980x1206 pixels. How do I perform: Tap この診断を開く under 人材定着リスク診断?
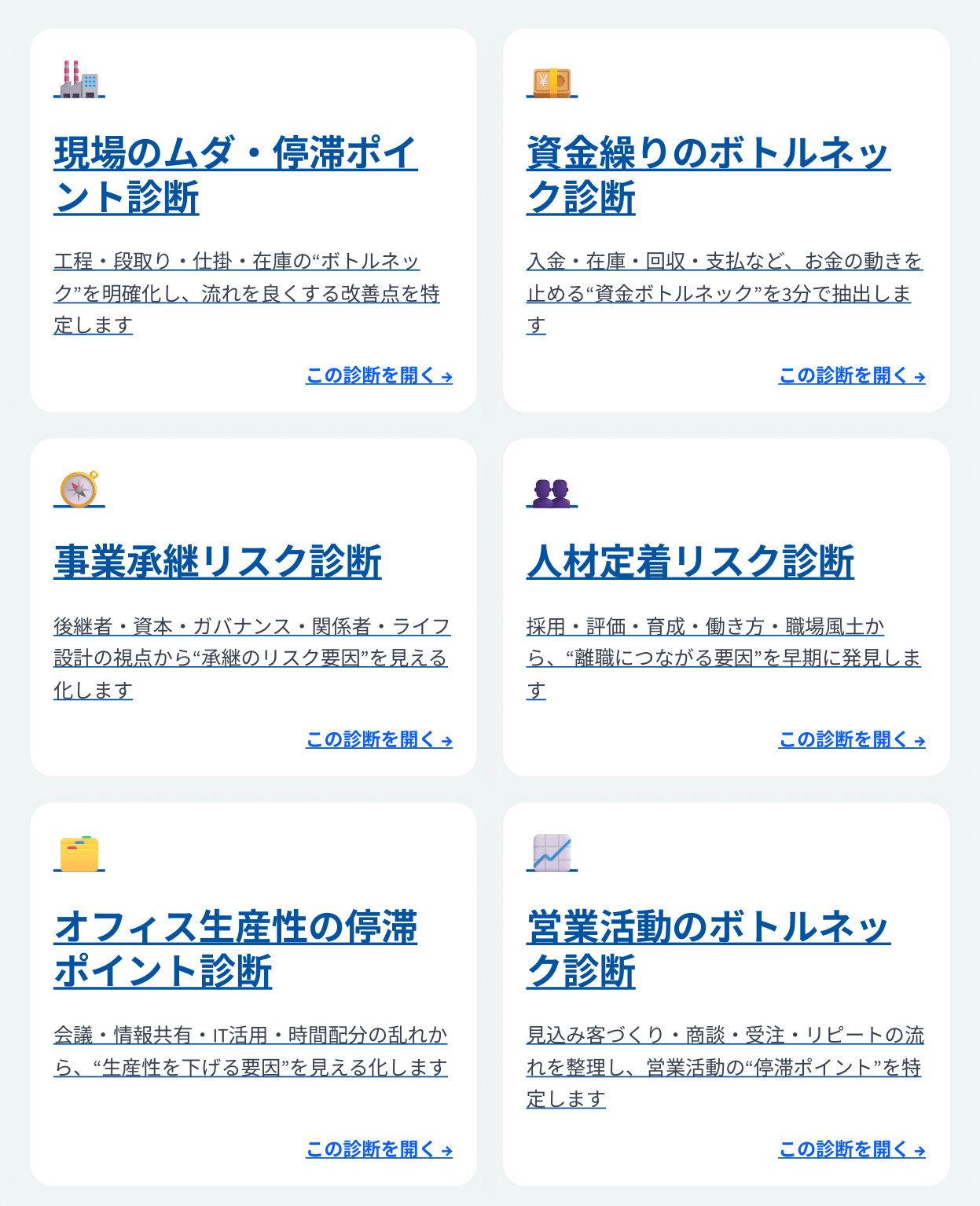(x=851, y=739)
